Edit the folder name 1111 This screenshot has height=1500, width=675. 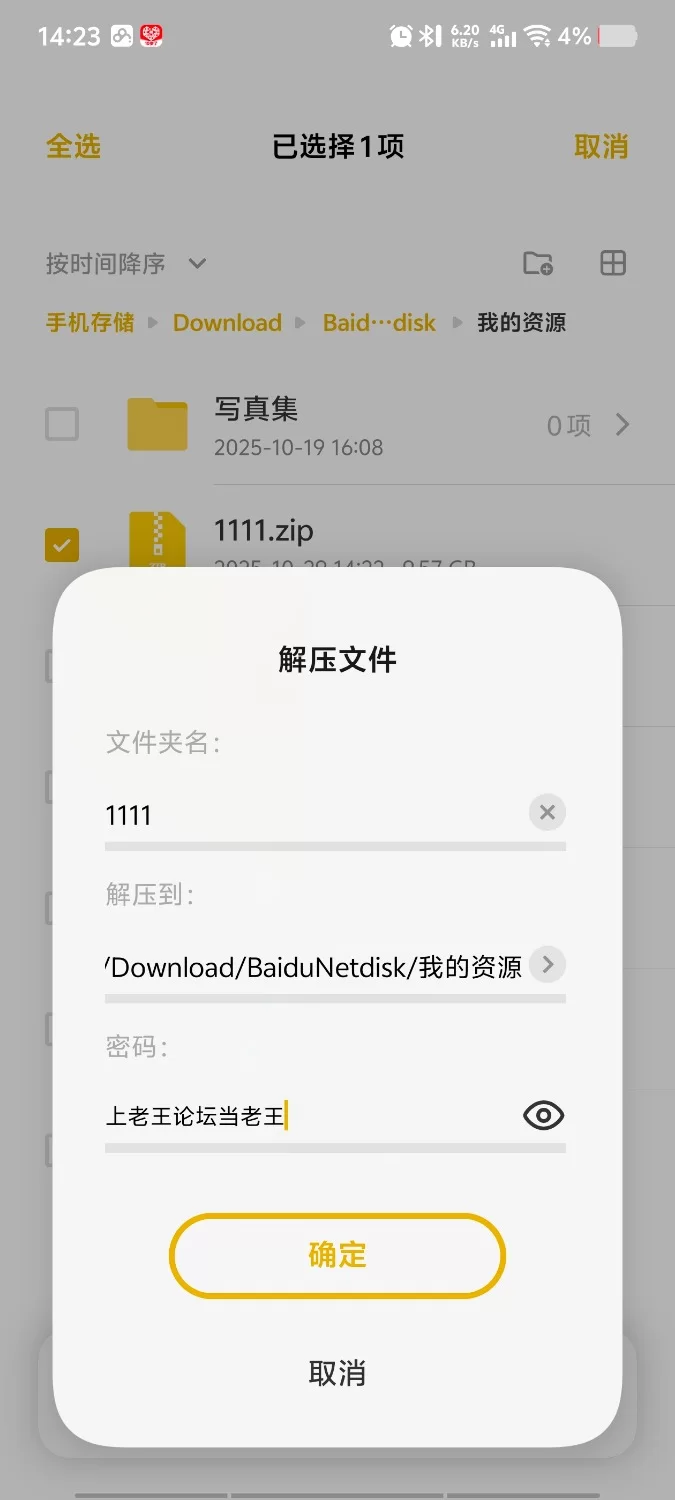pos(300,815)
